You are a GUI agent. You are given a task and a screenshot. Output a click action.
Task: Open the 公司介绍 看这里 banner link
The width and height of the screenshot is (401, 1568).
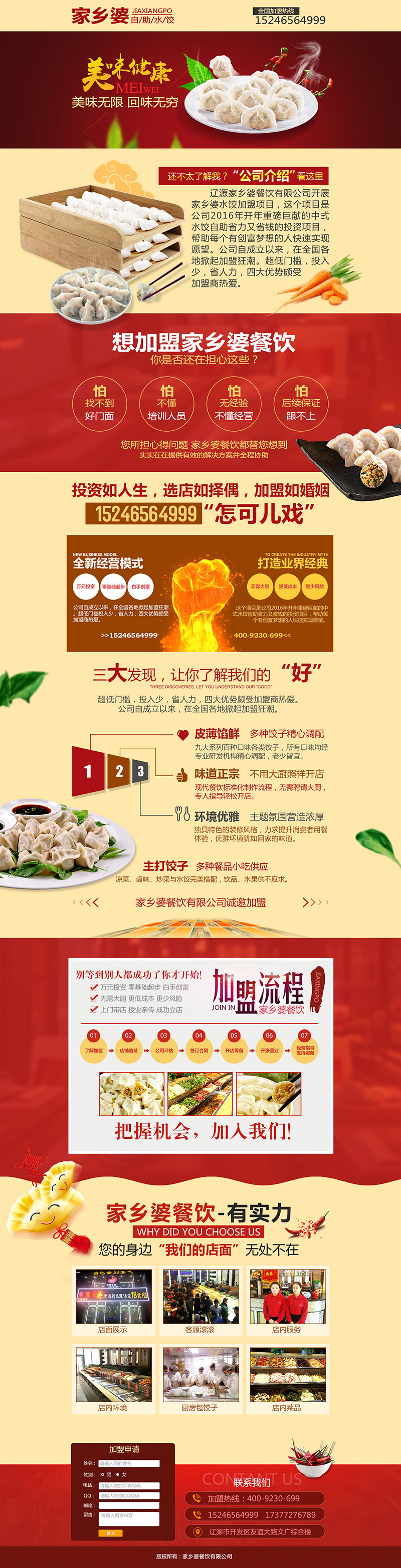tap(244, 176)
